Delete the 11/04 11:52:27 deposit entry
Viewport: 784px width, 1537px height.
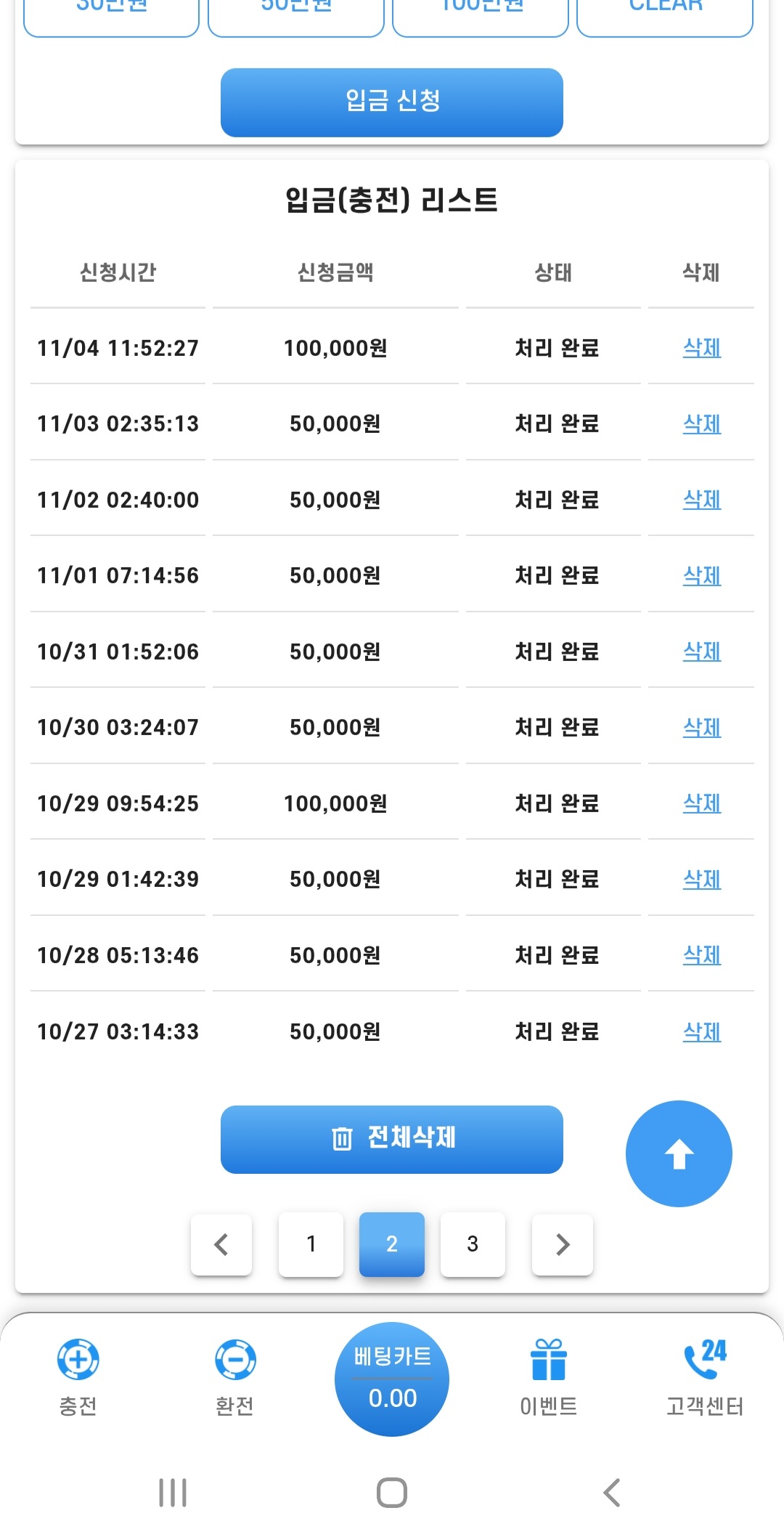tap(701, 348)
